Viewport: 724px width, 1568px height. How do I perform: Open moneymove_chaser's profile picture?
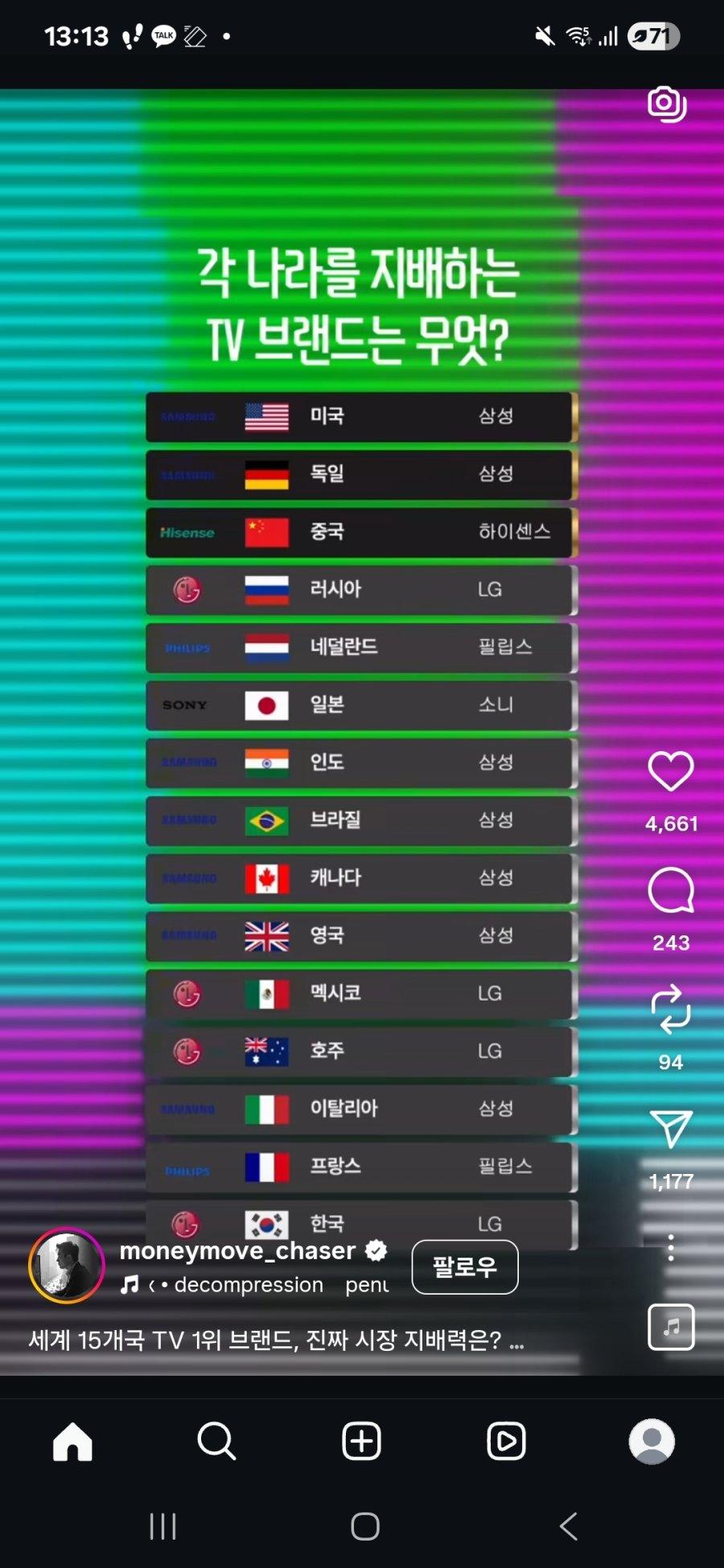67,1265
